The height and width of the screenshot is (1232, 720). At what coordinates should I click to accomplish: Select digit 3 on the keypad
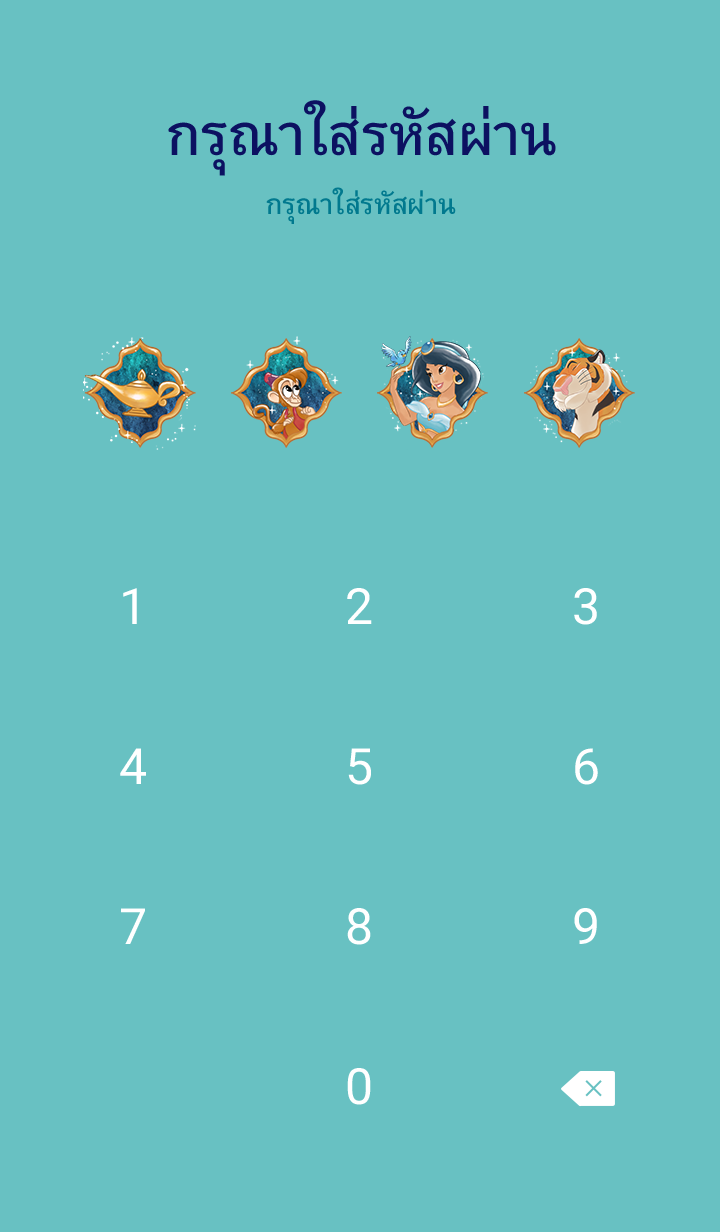pyautogui.click(x=586, y=607)
